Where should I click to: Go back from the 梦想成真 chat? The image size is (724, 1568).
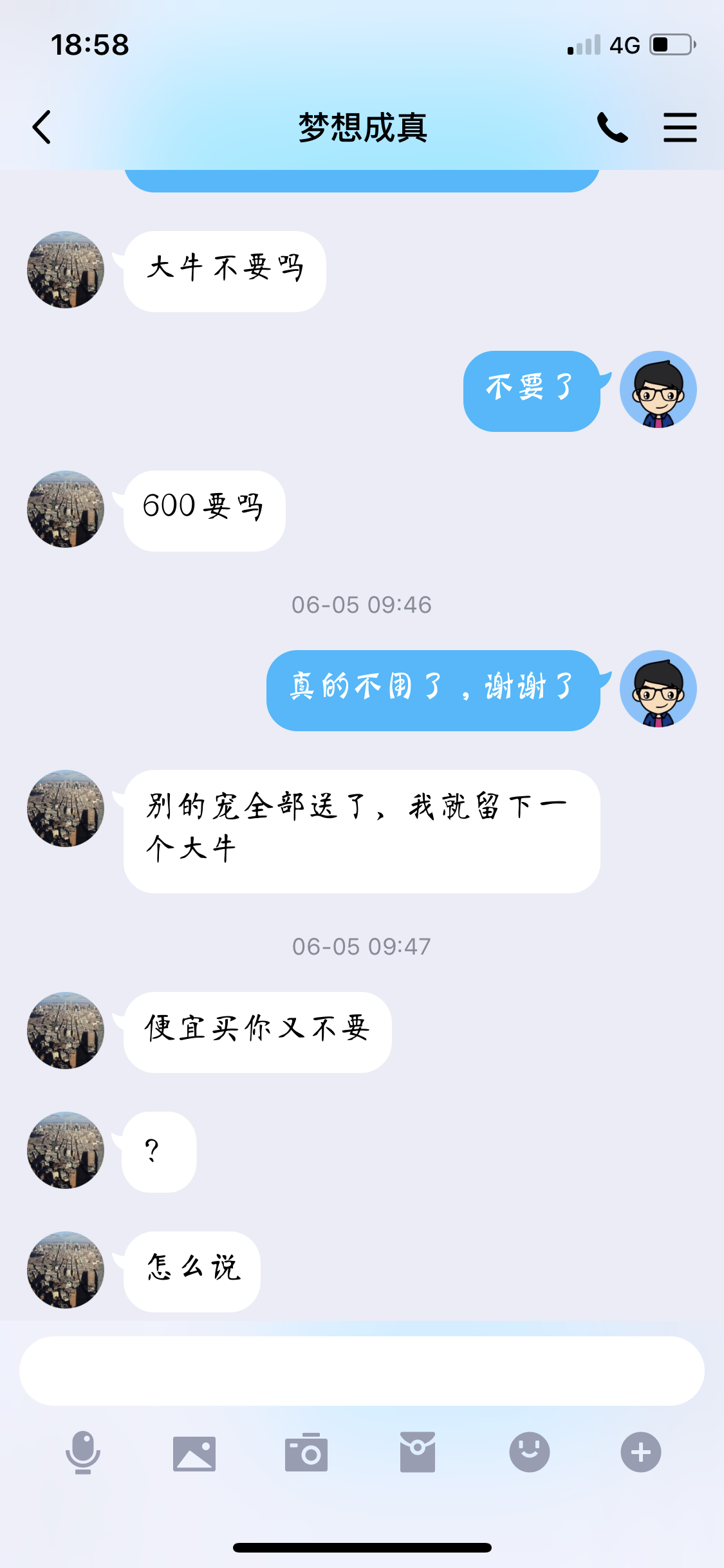point(42,127)
